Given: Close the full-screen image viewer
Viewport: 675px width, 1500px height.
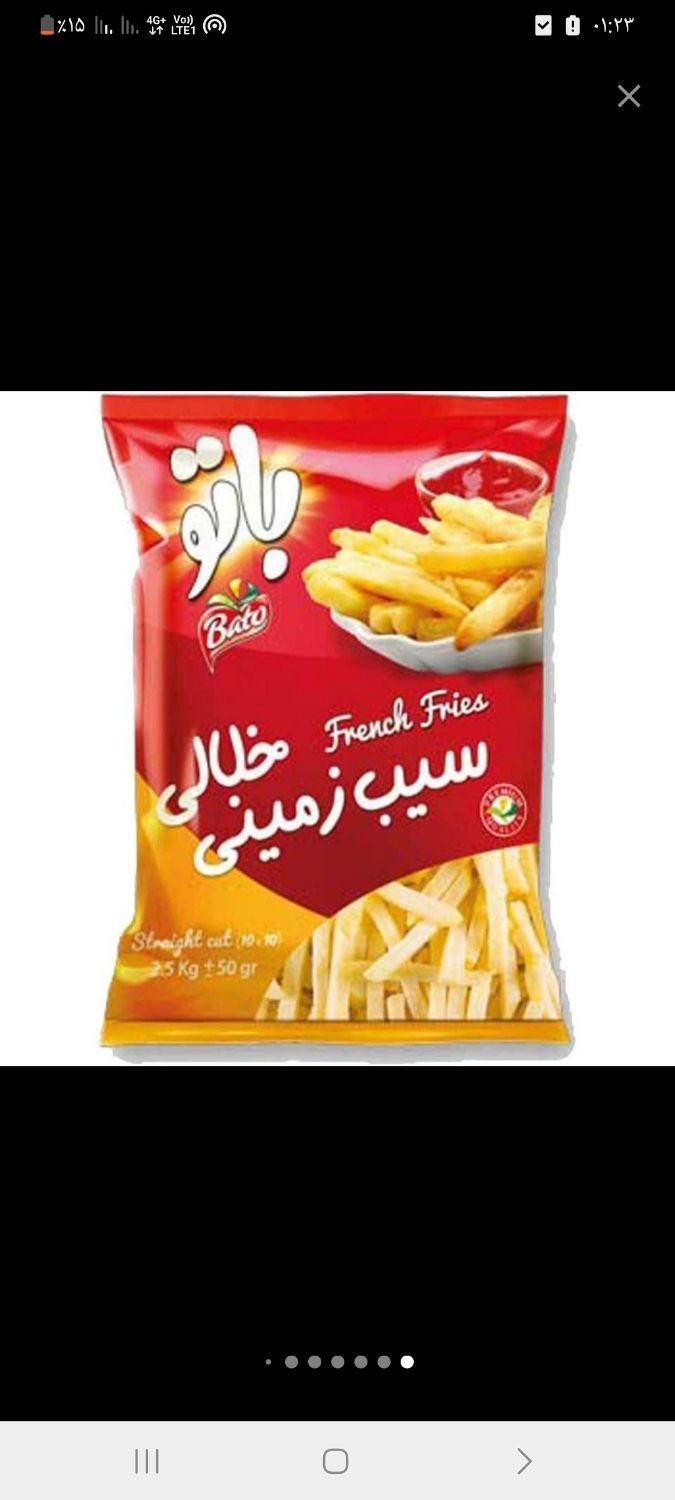Looking at the screenshot, I should (x=628, y=96).
